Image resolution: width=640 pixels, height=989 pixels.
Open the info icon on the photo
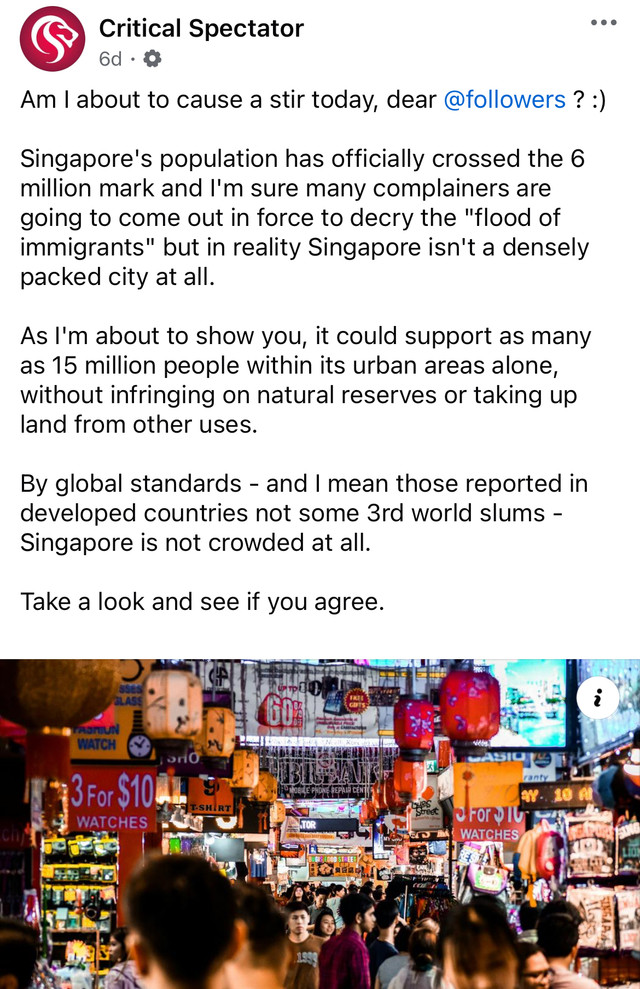597,698
